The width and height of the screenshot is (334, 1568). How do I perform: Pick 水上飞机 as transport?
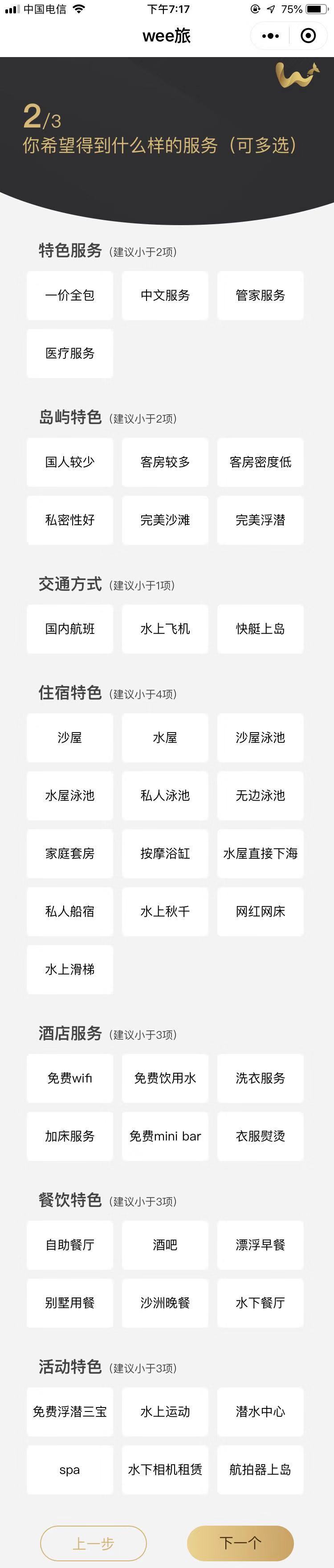point(165,629)
